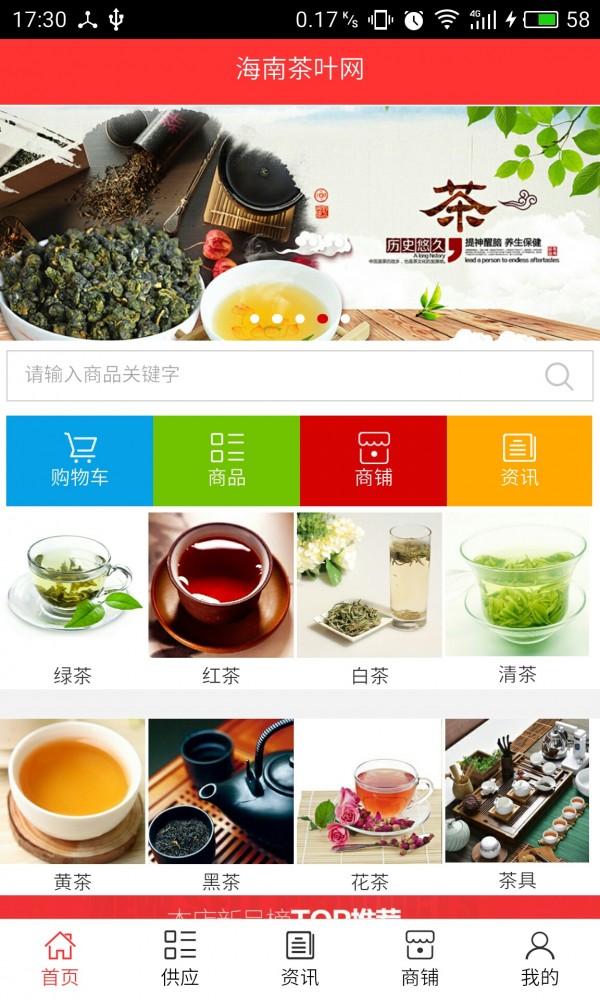Select the 白茶 white tea category
The width and height of the screenshot is (600, 1000).
(x=369, y=600)
